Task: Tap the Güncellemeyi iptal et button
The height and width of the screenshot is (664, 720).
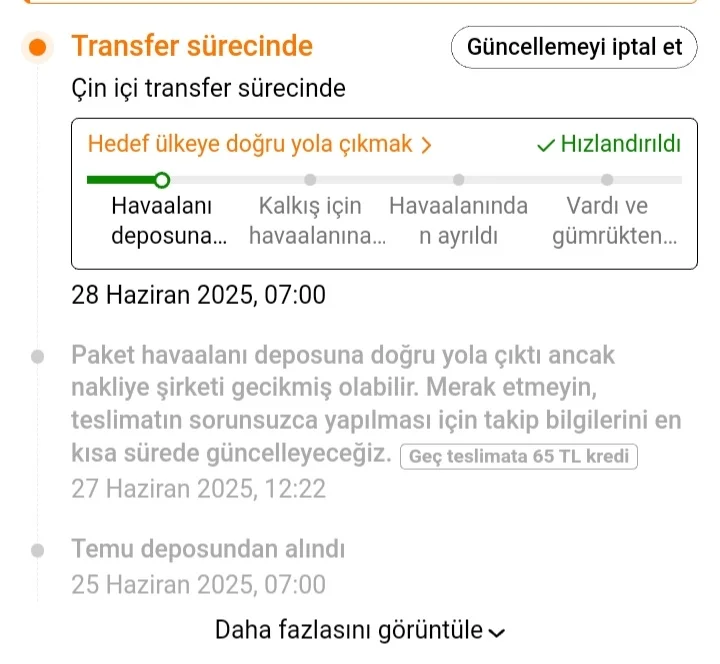Action: pos(574,47)
